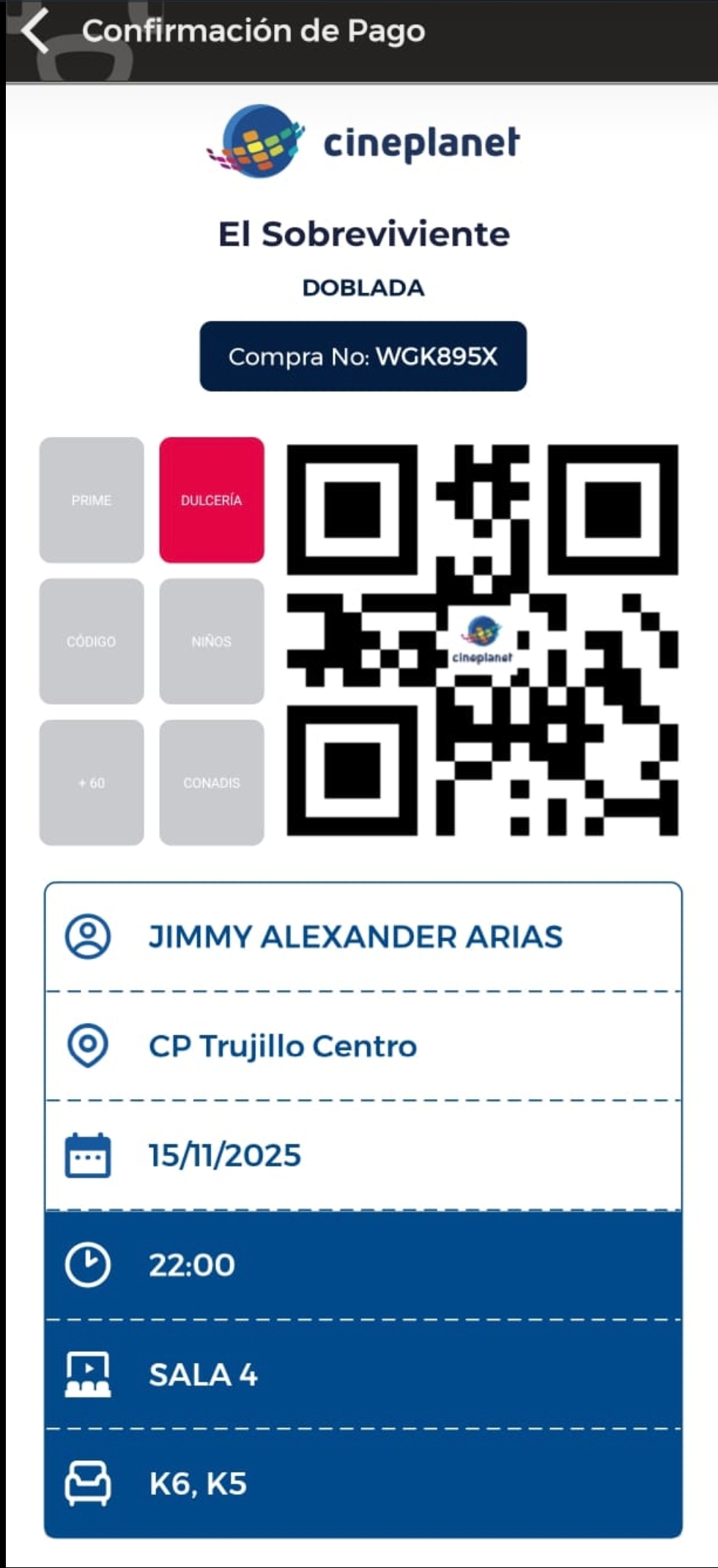Select the + 60 tile
The image size is (718, 1568).
coord(92,783)
